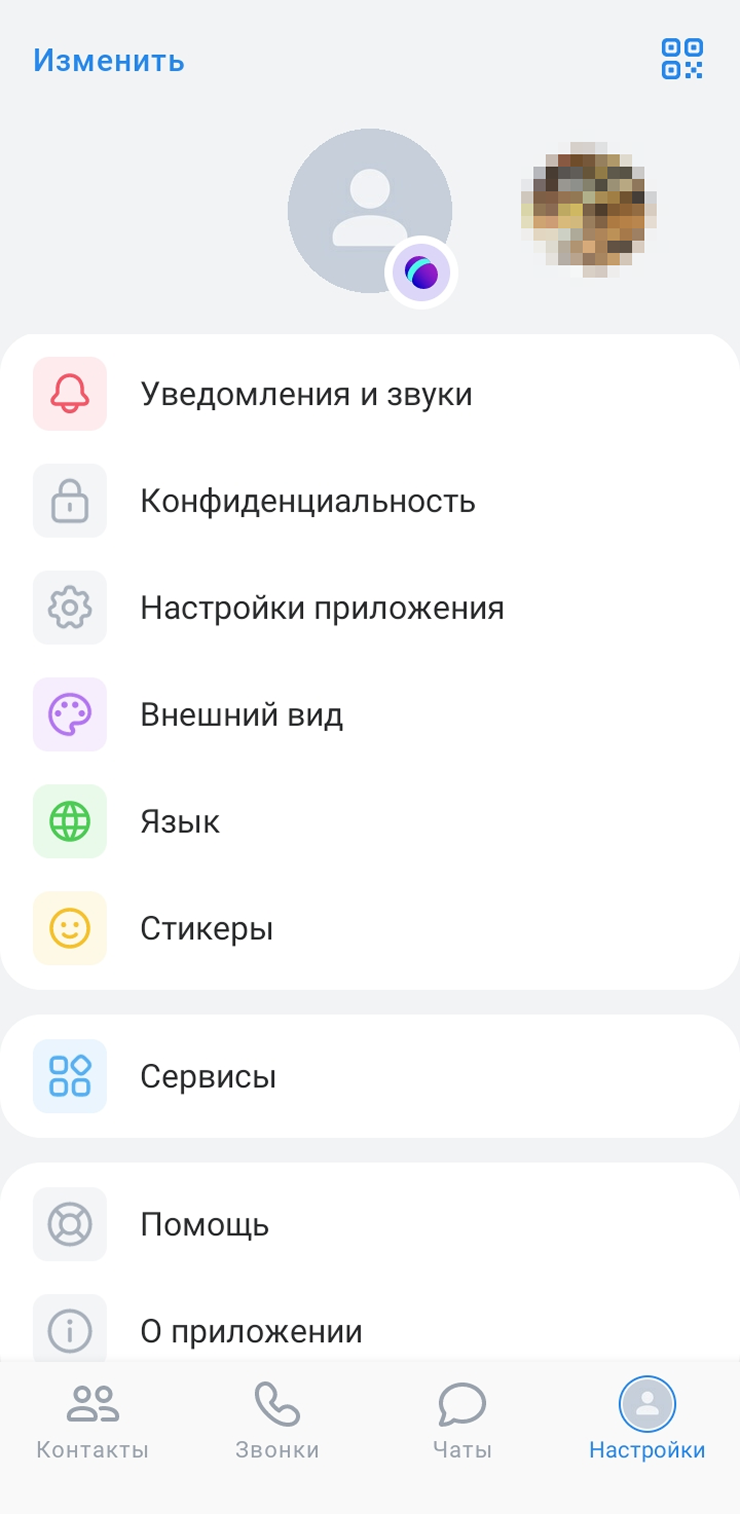Switch to the Звонки tab
This screenshot has width=740, height=1514.
coord(277,1422)
